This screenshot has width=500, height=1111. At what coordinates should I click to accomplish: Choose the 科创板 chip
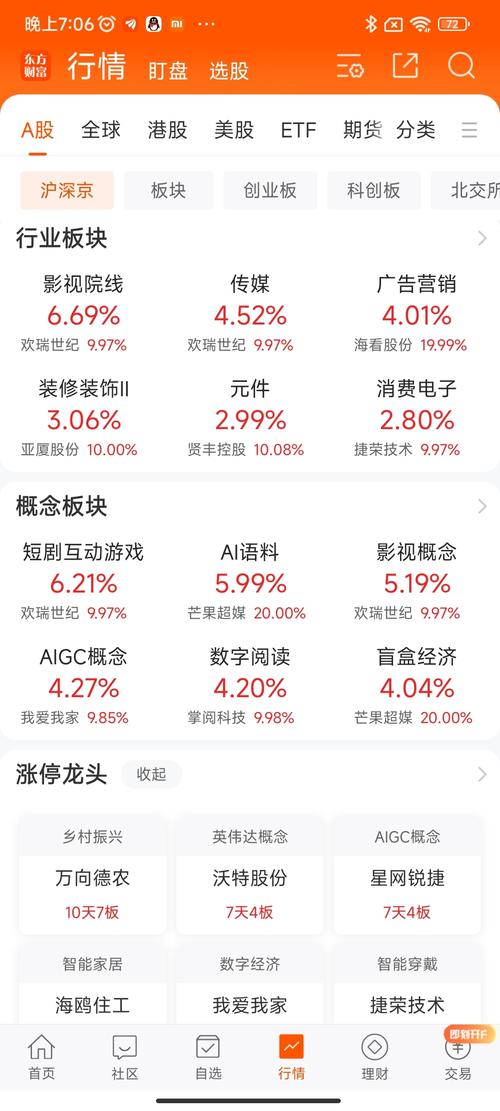pos(373,191)
